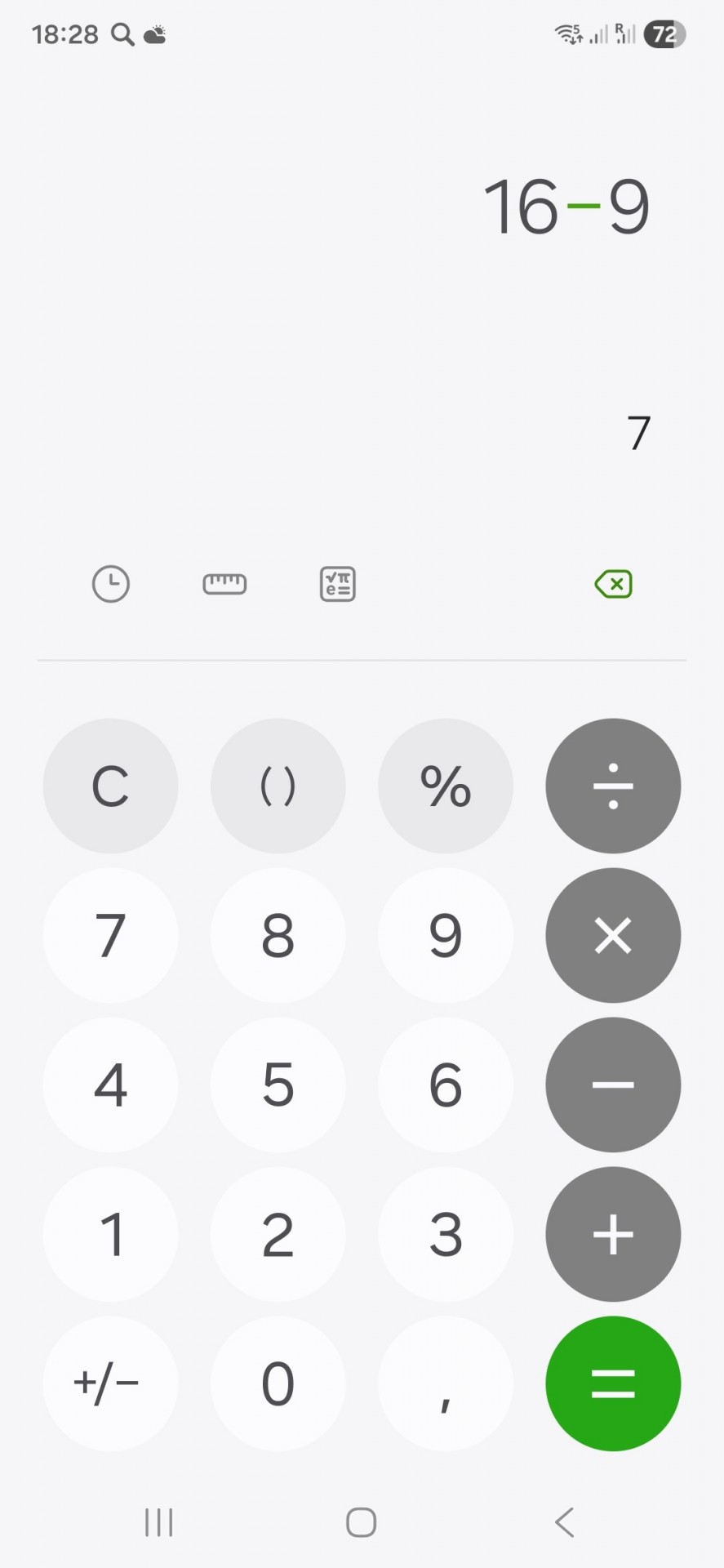Switch to scientific calculator mode

tap(337, 584)
